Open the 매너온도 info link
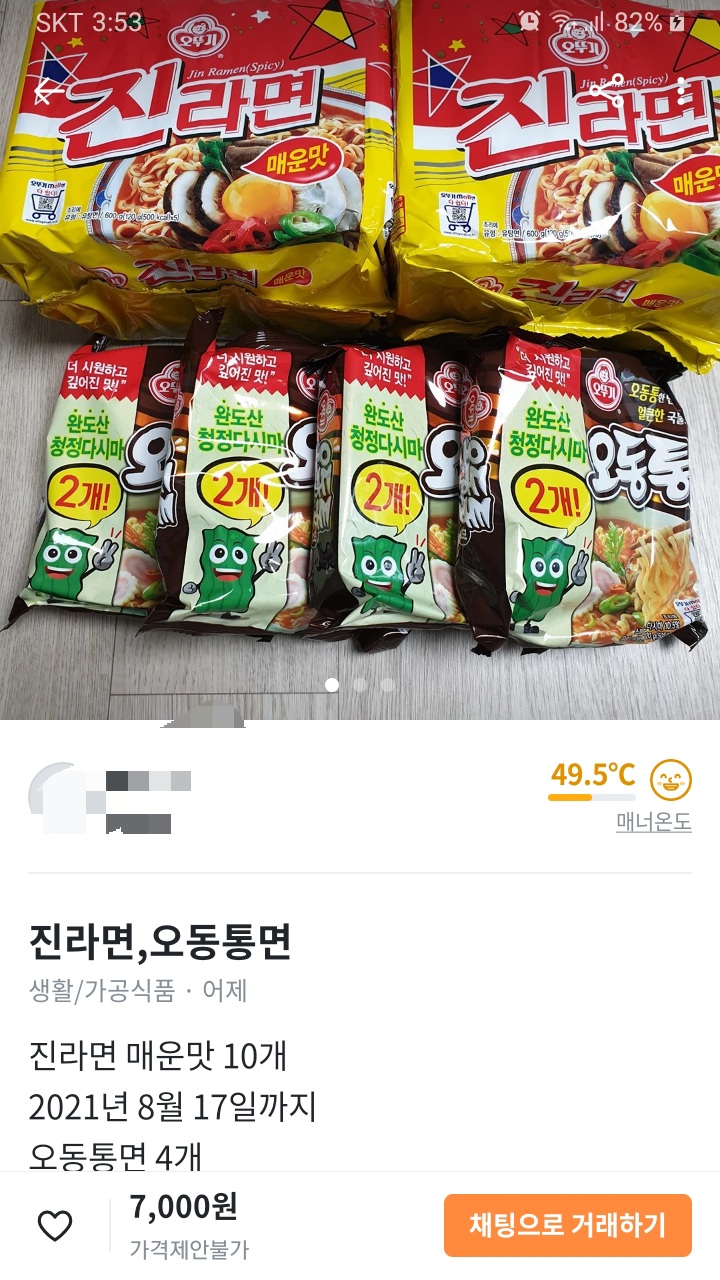This screenshot has width=720, height=1280. click(x=653, y=823)
